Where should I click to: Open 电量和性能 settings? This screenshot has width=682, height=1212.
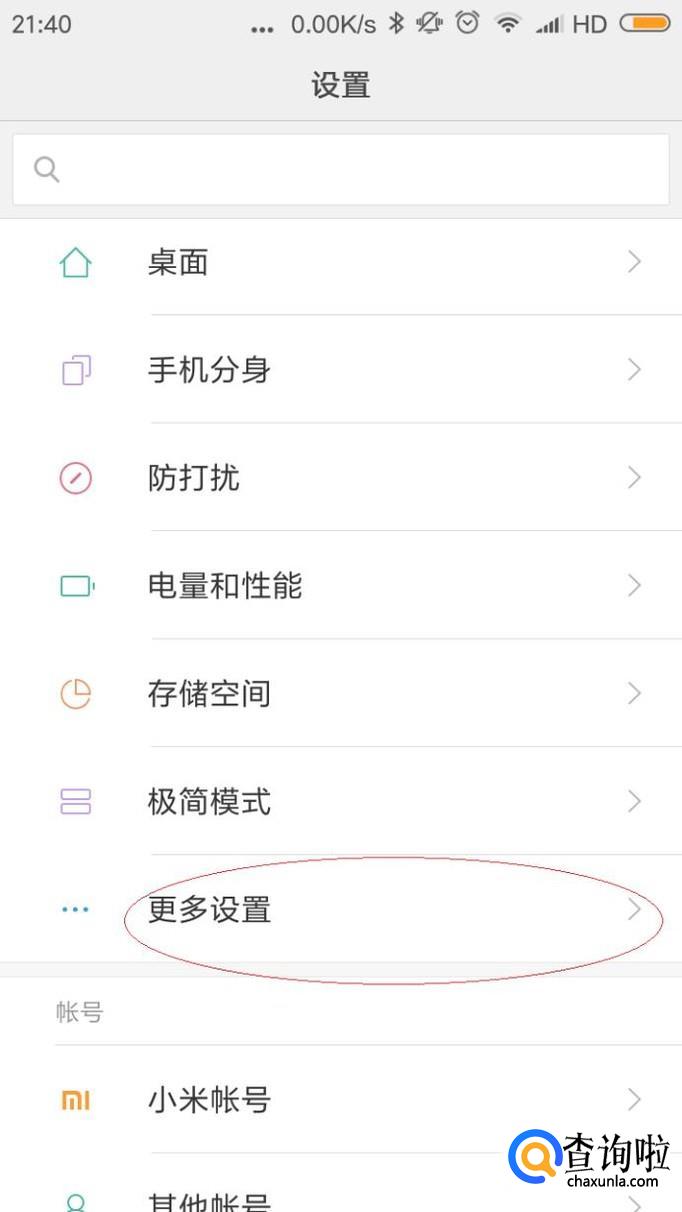click(x=340, y=586)
